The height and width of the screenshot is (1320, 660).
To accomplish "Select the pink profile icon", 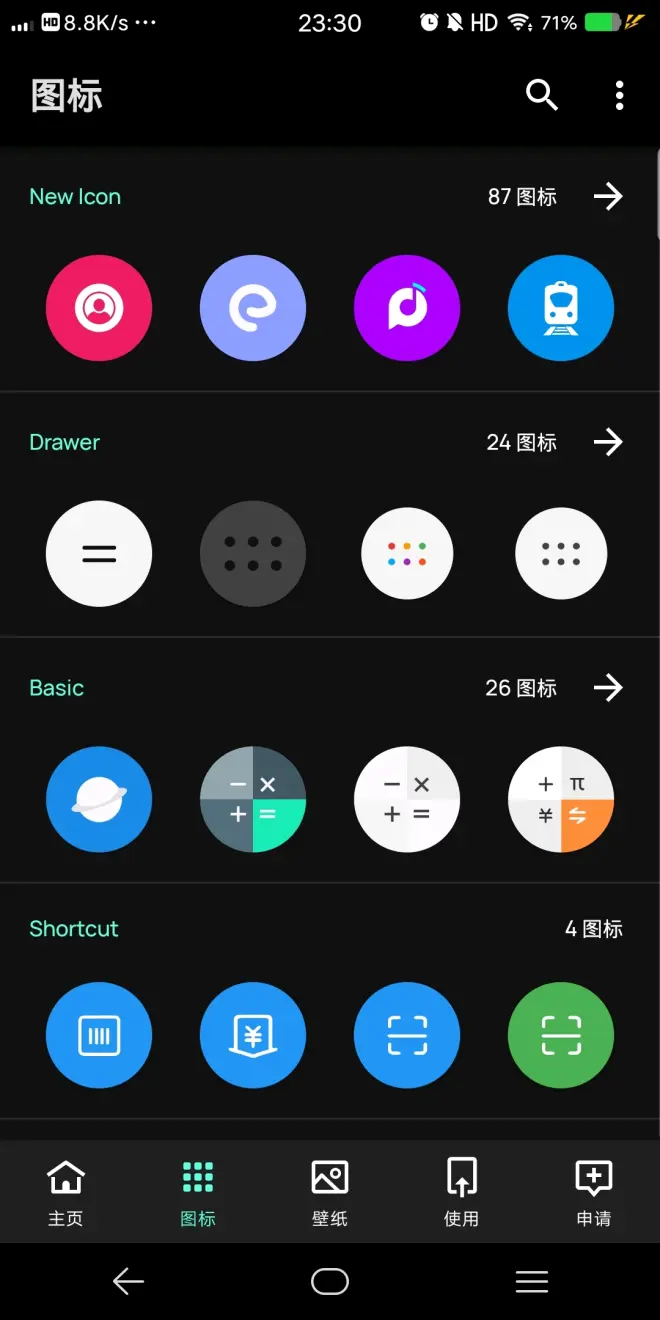I will click(x=99, y=308).
